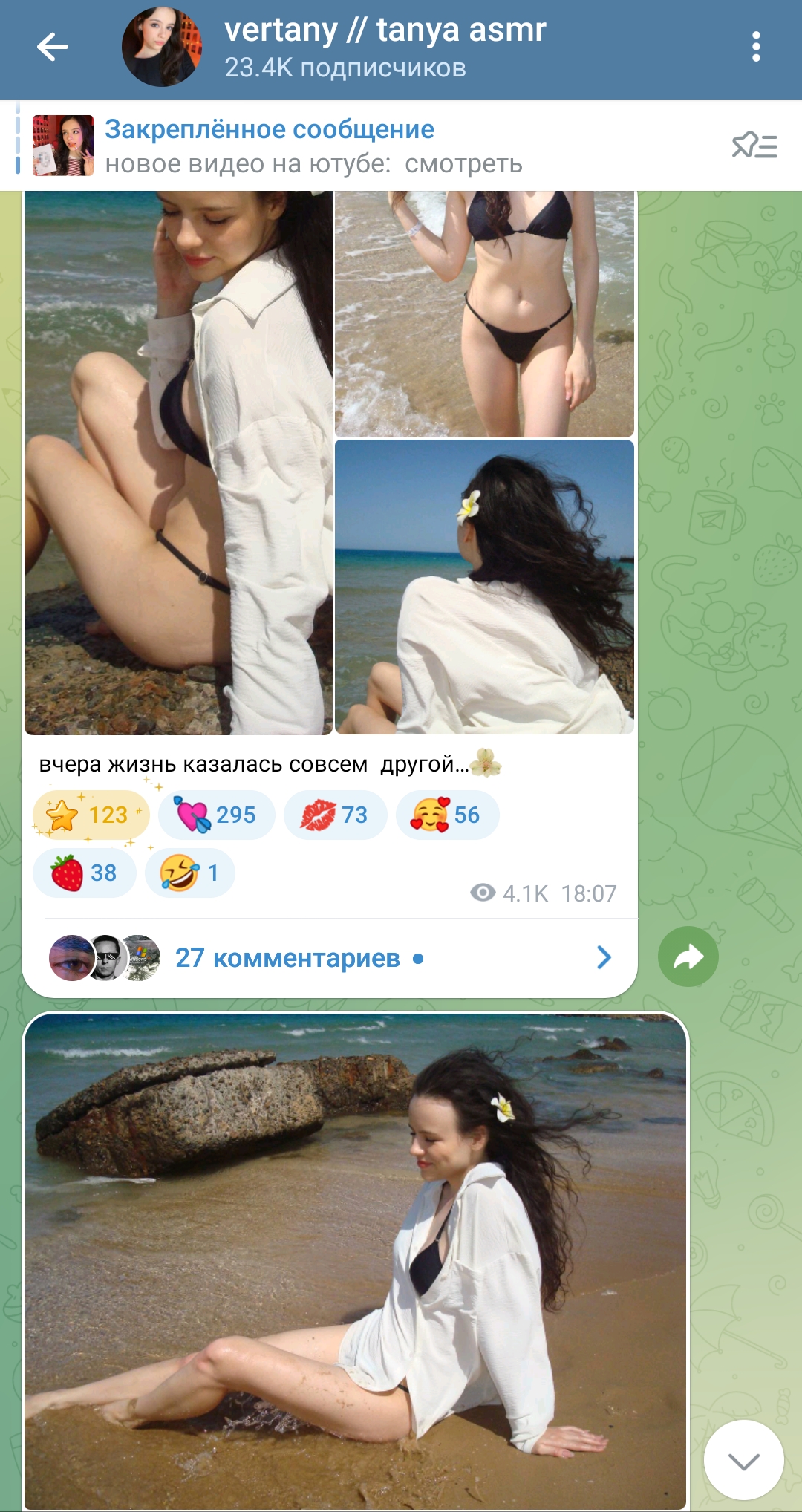Image resolution: width=802 pixels, height=1512 pixels.
Task: React with the kiss mark showing 73
Action: pos(335,815)
